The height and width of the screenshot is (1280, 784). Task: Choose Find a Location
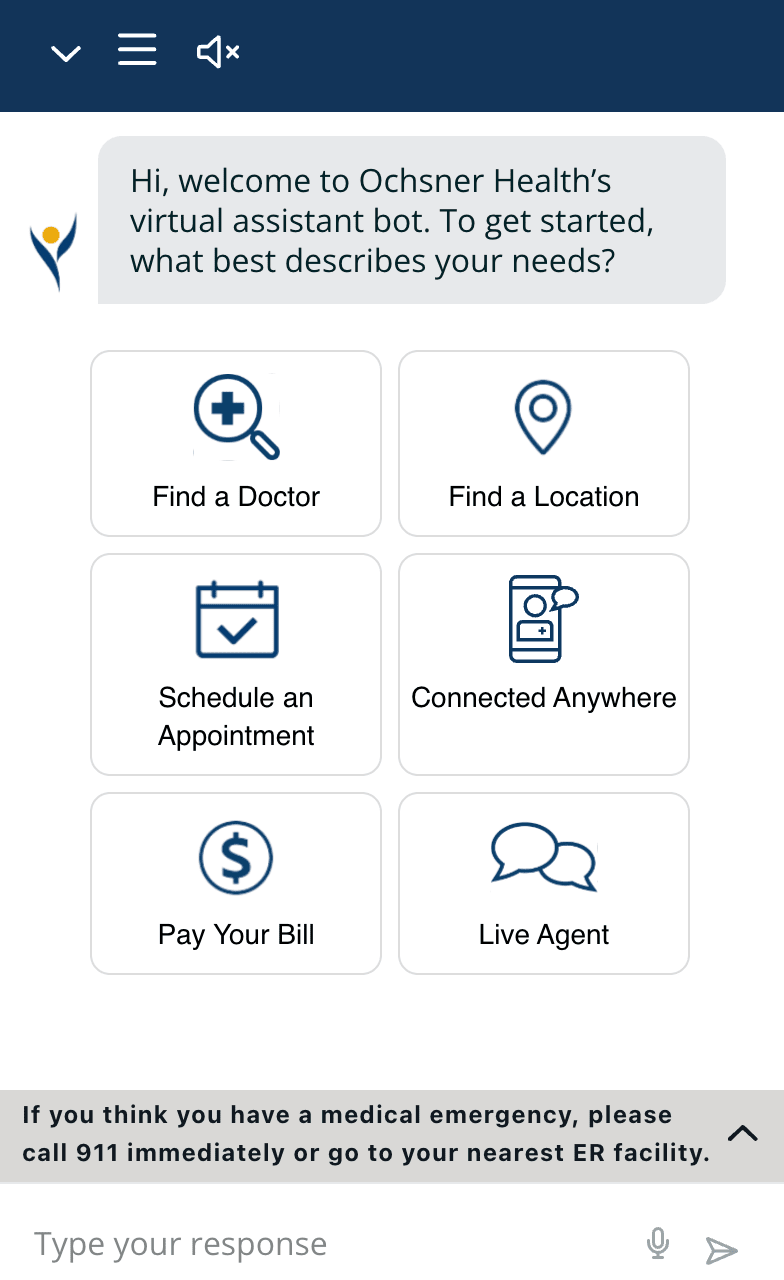[x=544, y=443]
